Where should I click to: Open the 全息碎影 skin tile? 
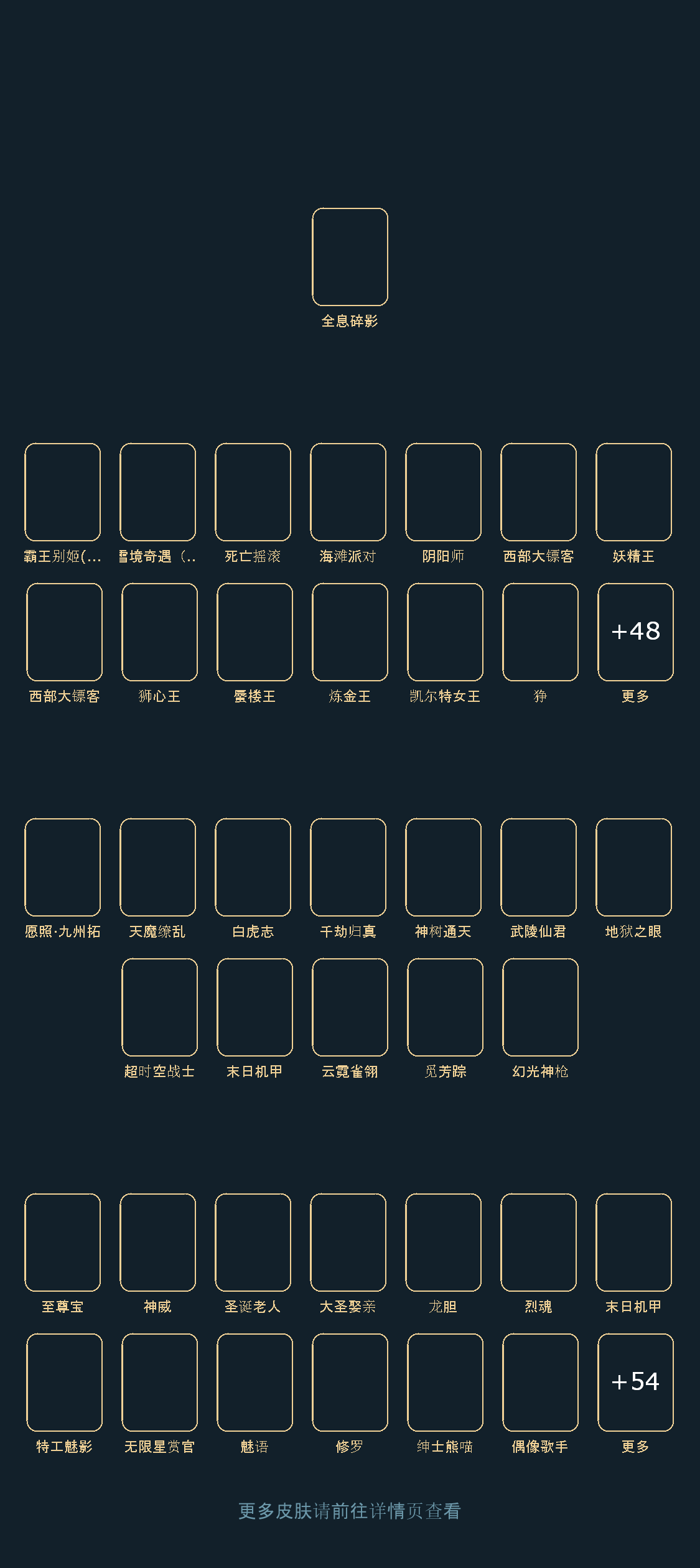click(x=350, y=257)
